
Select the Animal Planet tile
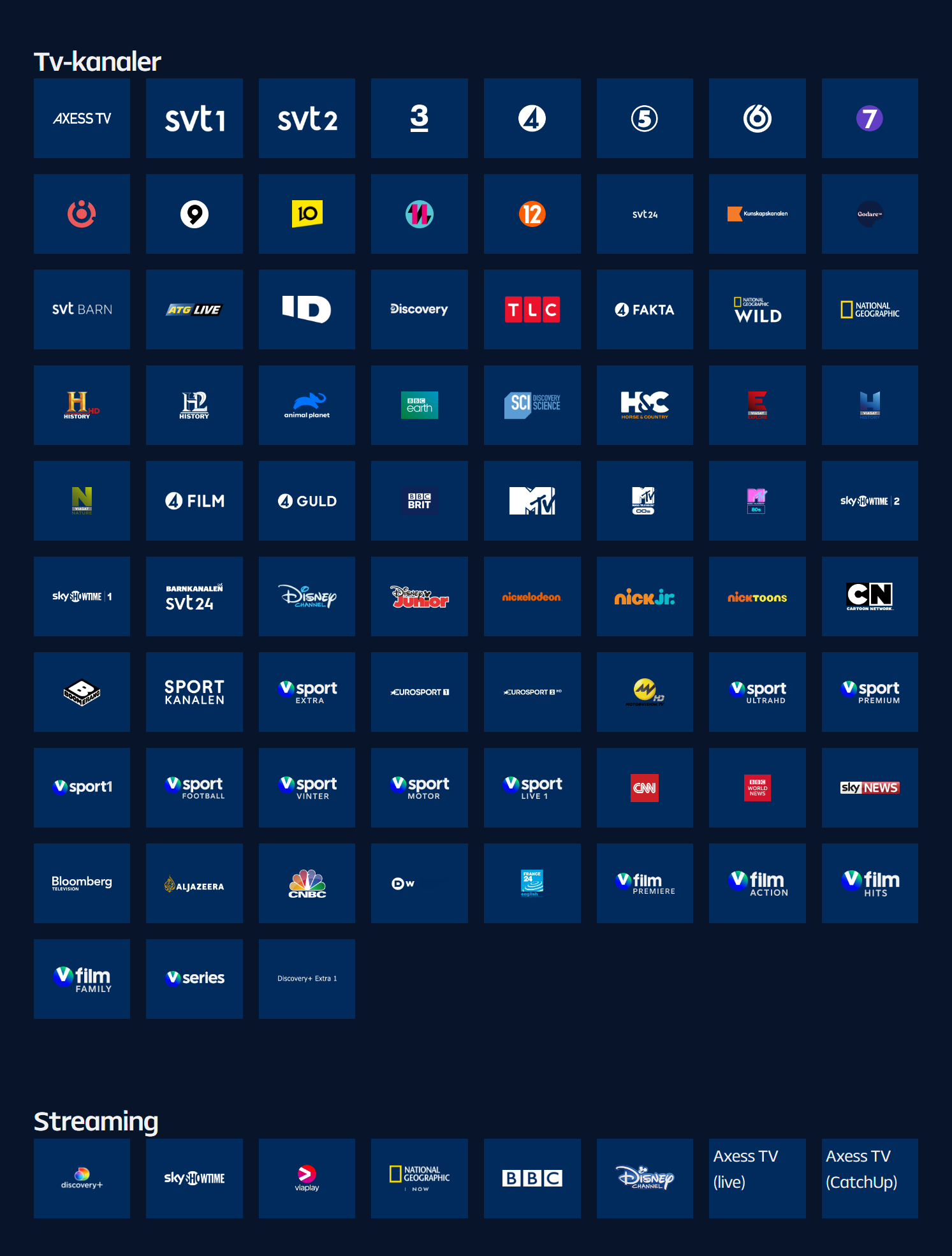[x=307, y=405]
